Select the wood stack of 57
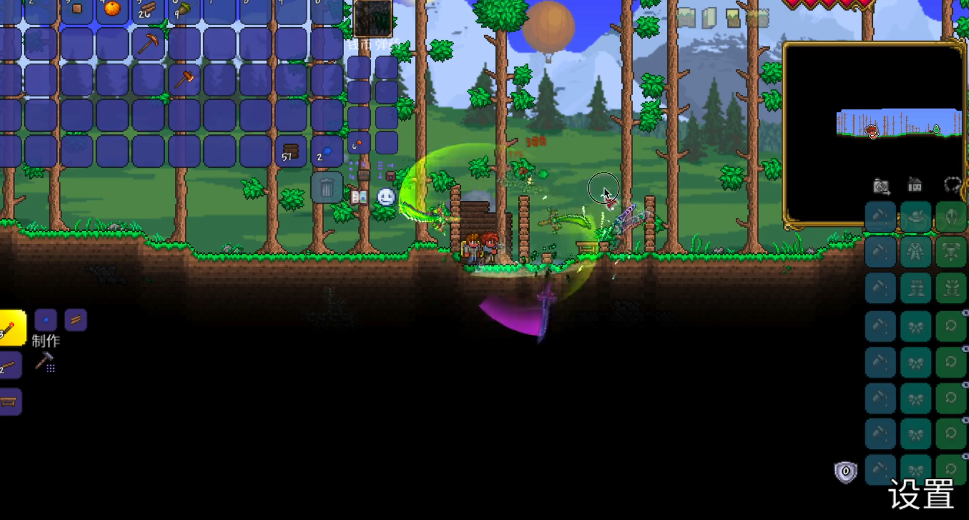Screen dimensions: 969x520 coord(291,152)
